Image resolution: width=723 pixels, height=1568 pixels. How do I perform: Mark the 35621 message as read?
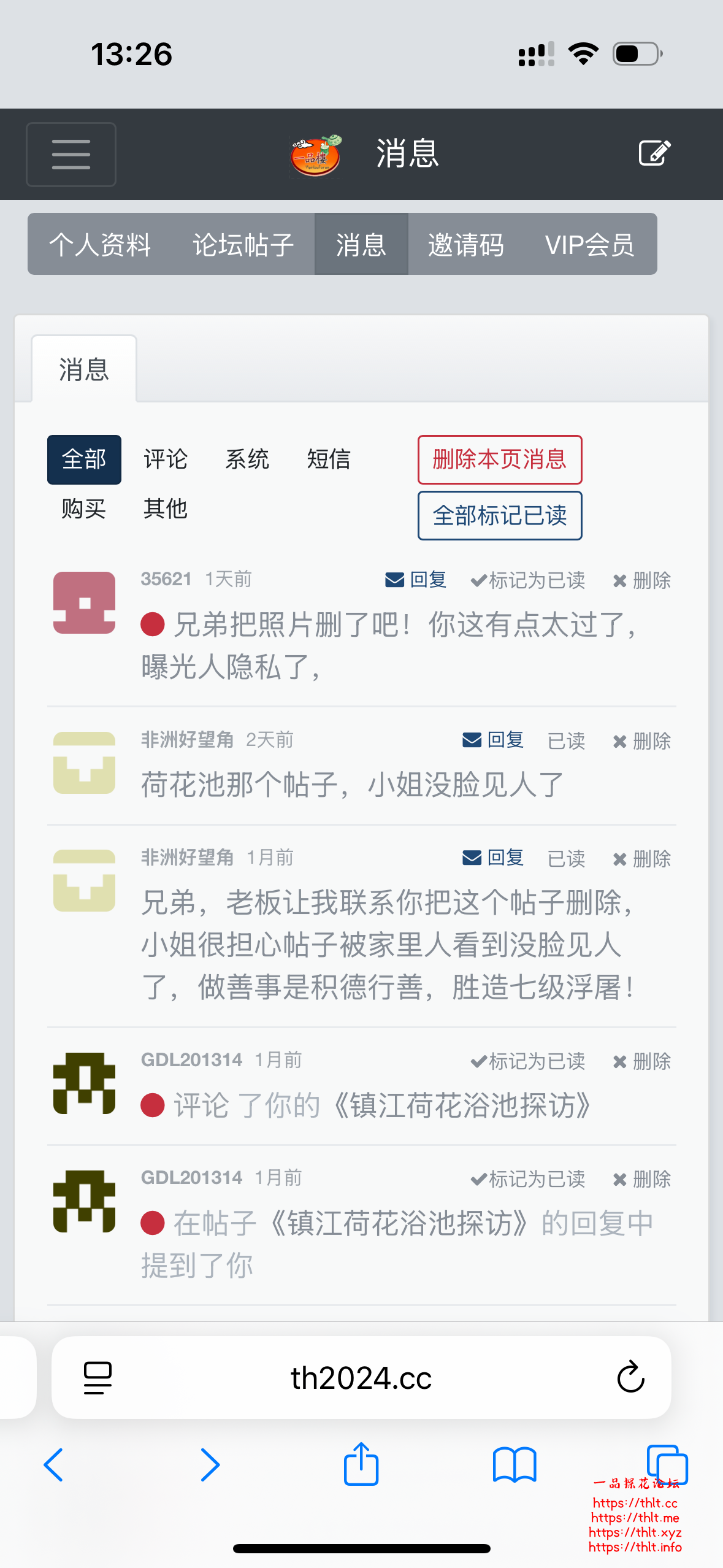point(528,580)
